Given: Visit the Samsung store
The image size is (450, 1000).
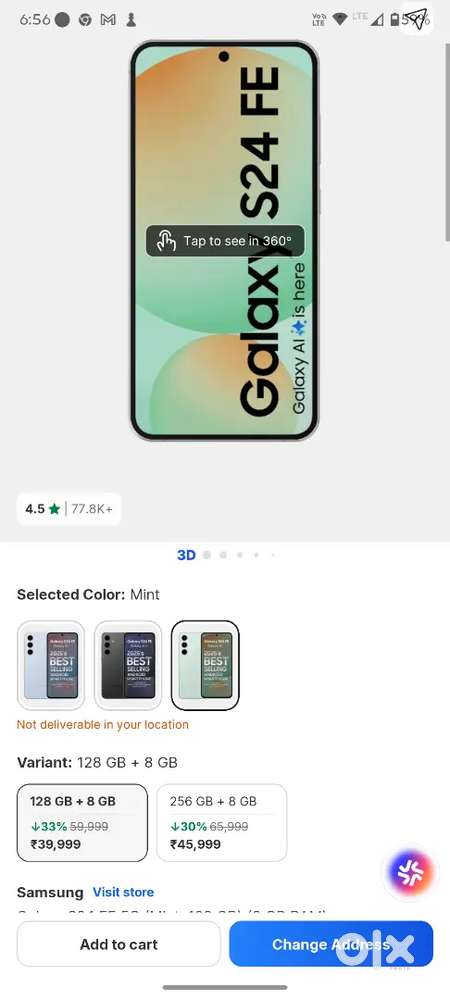Looking at the screenshot, I should [x=123, y=892].
